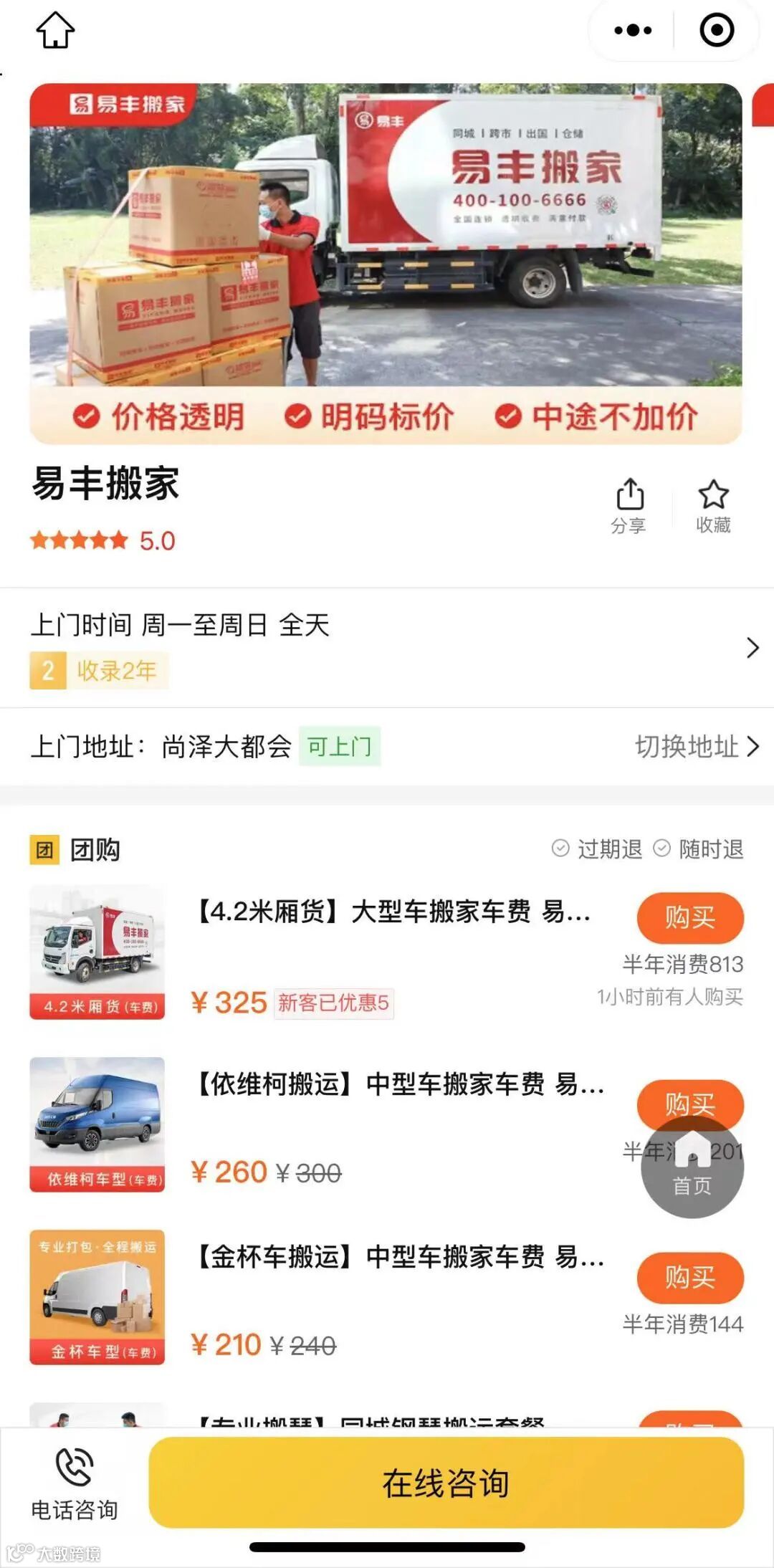
Task: Close the mini program with circle button
Action: tap(716, 30)
